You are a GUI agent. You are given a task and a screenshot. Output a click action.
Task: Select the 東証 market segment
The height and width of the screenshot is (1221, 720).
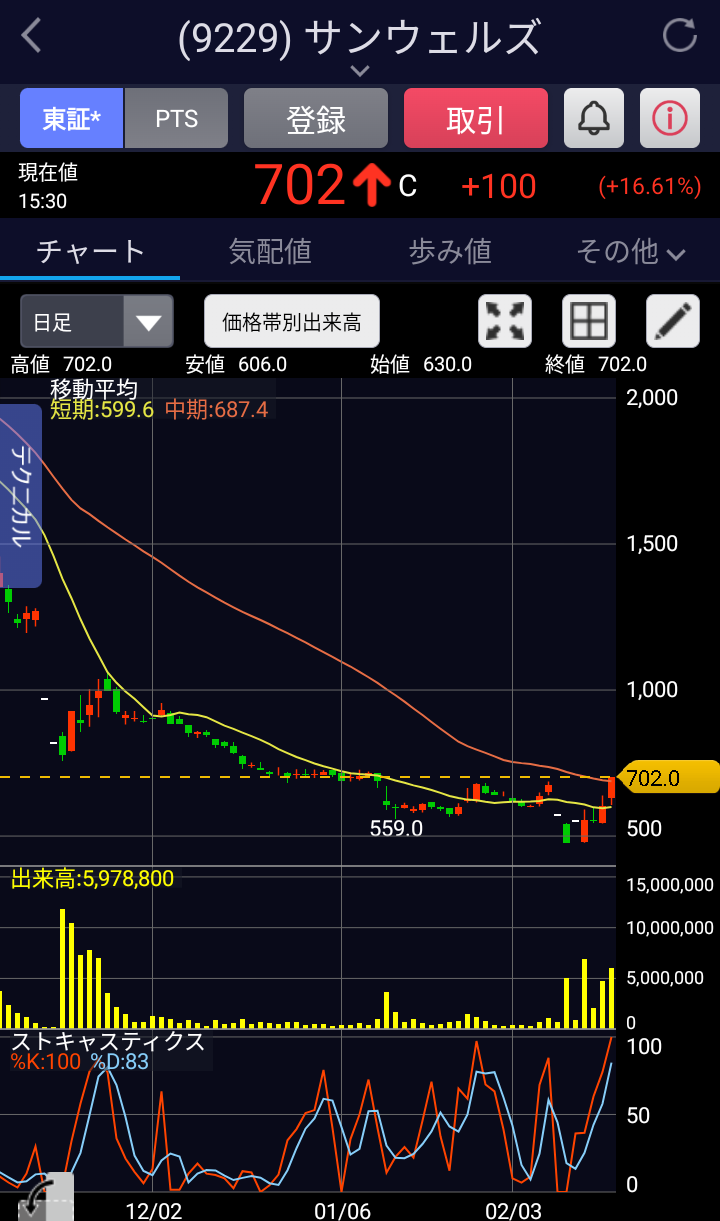tap(72, 119)
